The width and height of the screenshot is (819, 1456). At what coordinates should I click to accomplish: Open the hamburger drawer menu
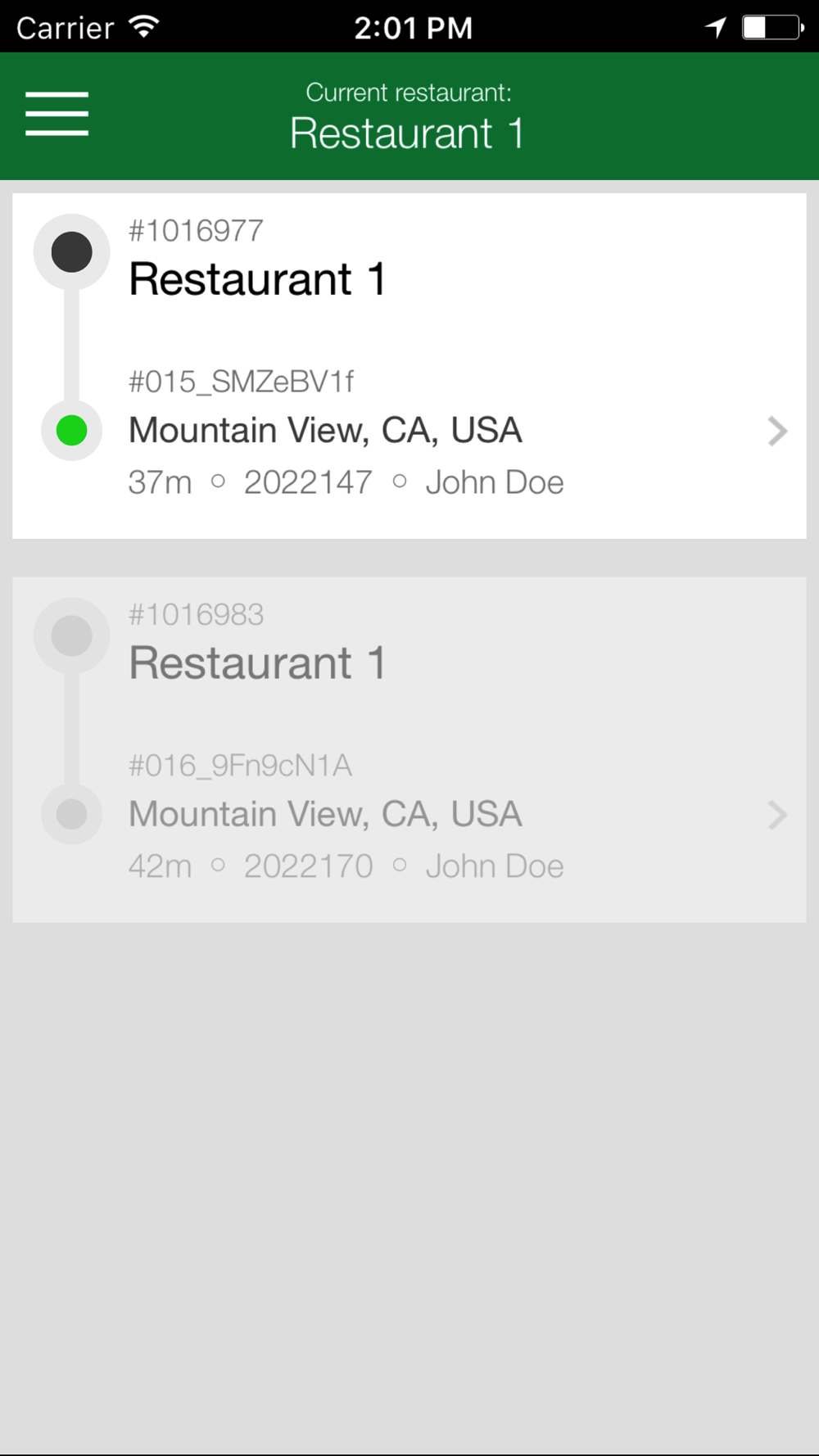point(57,114)
